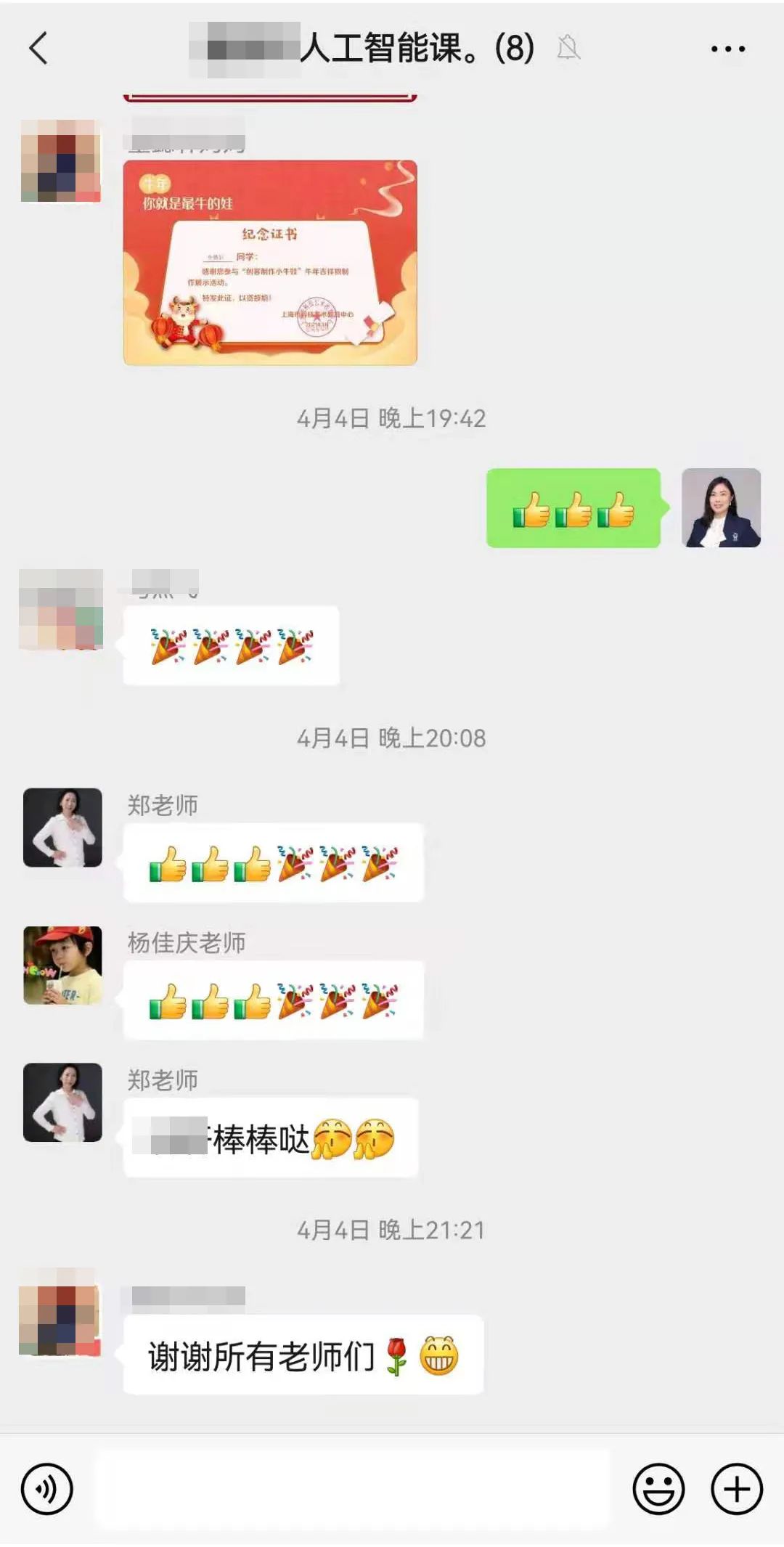Screen dimensions: 784x1547
Task: Go back to the chat list
Action: [38, 49]
